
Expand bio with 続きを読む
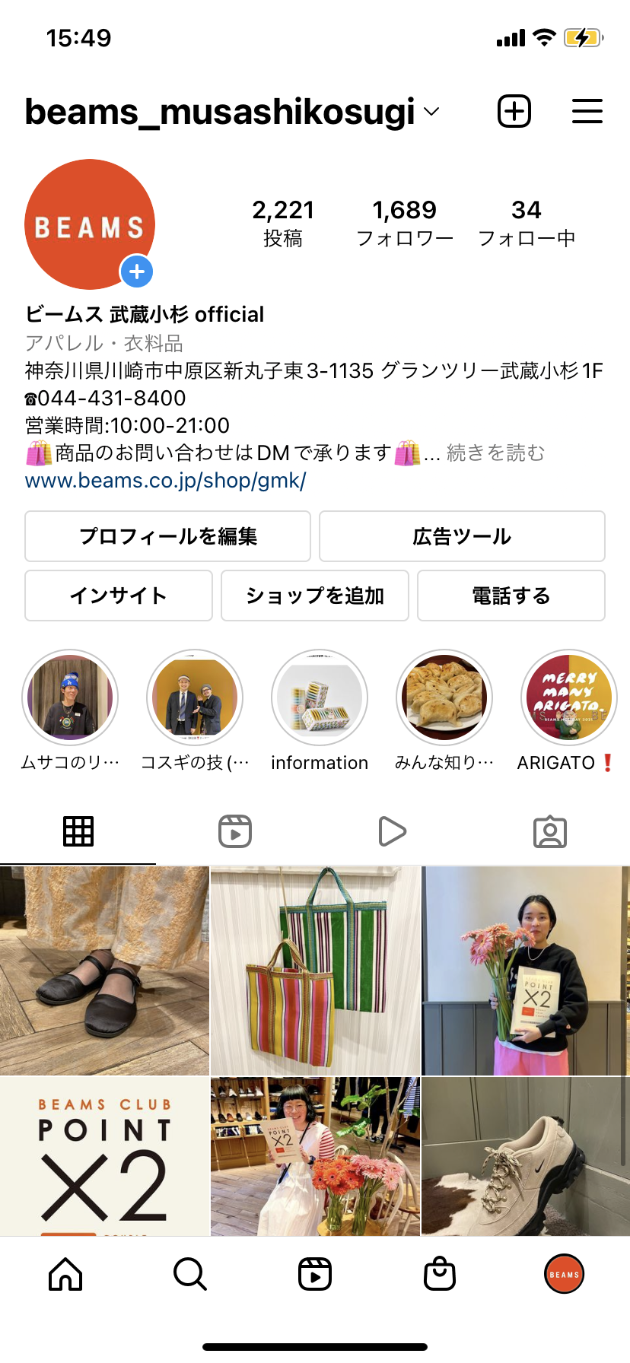495,453
